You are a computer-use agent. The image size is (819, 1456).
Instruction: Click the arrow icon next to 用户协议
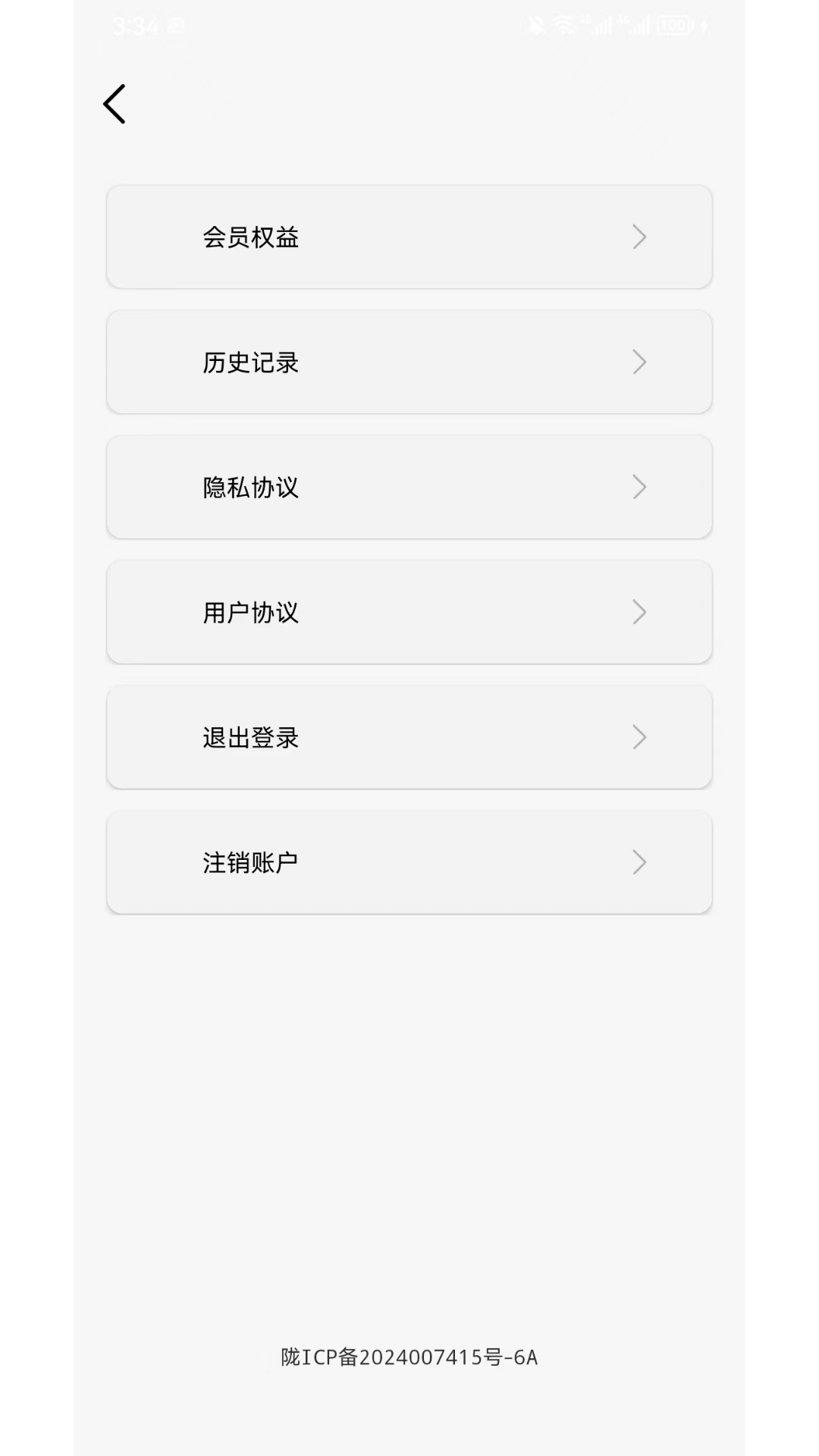pyautogui.click(x=639, y=612)
